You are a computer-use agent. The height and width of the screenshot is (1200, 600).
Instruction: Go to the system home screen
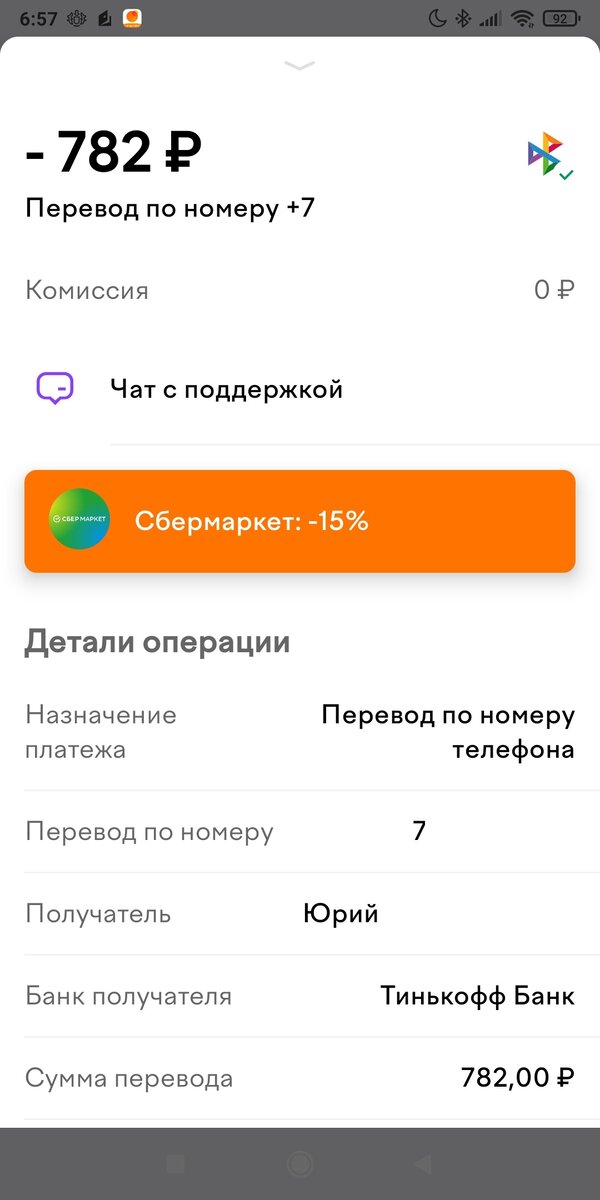pyautogui.click(x=300, y=1164)
